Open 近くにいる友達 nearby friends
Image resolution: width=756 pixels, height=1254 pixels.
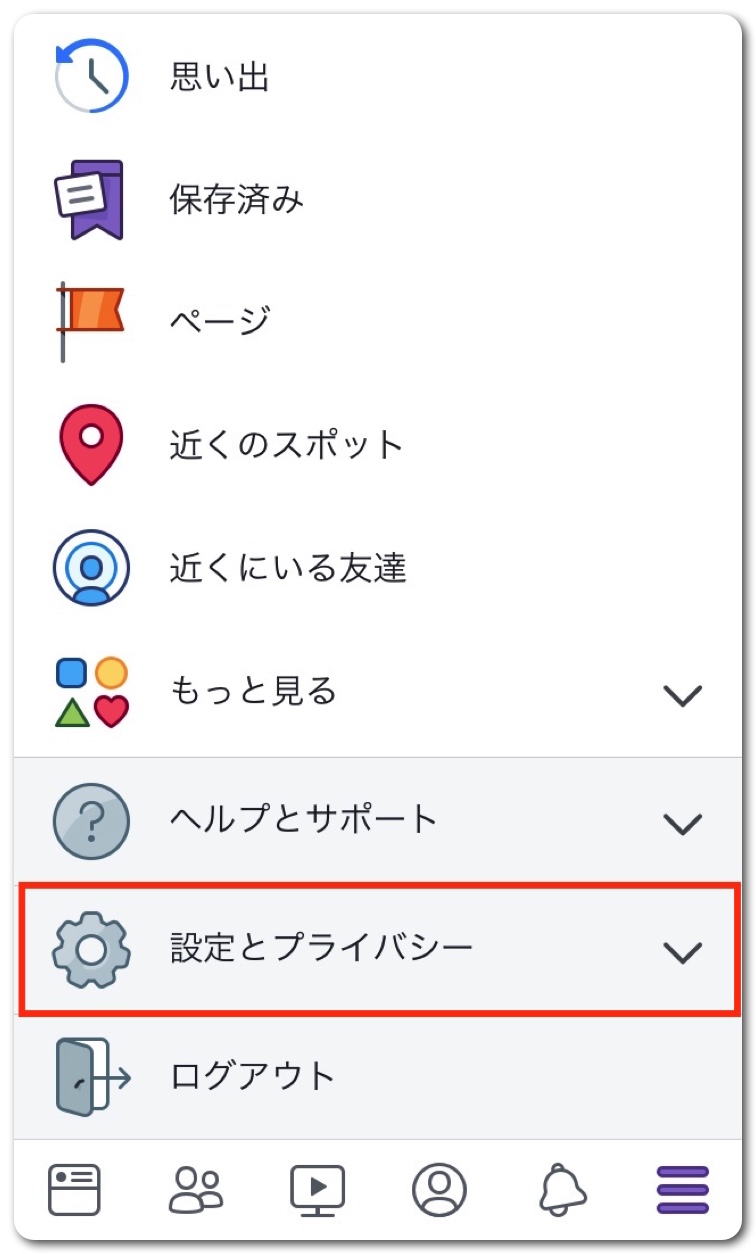coord(288,568)
